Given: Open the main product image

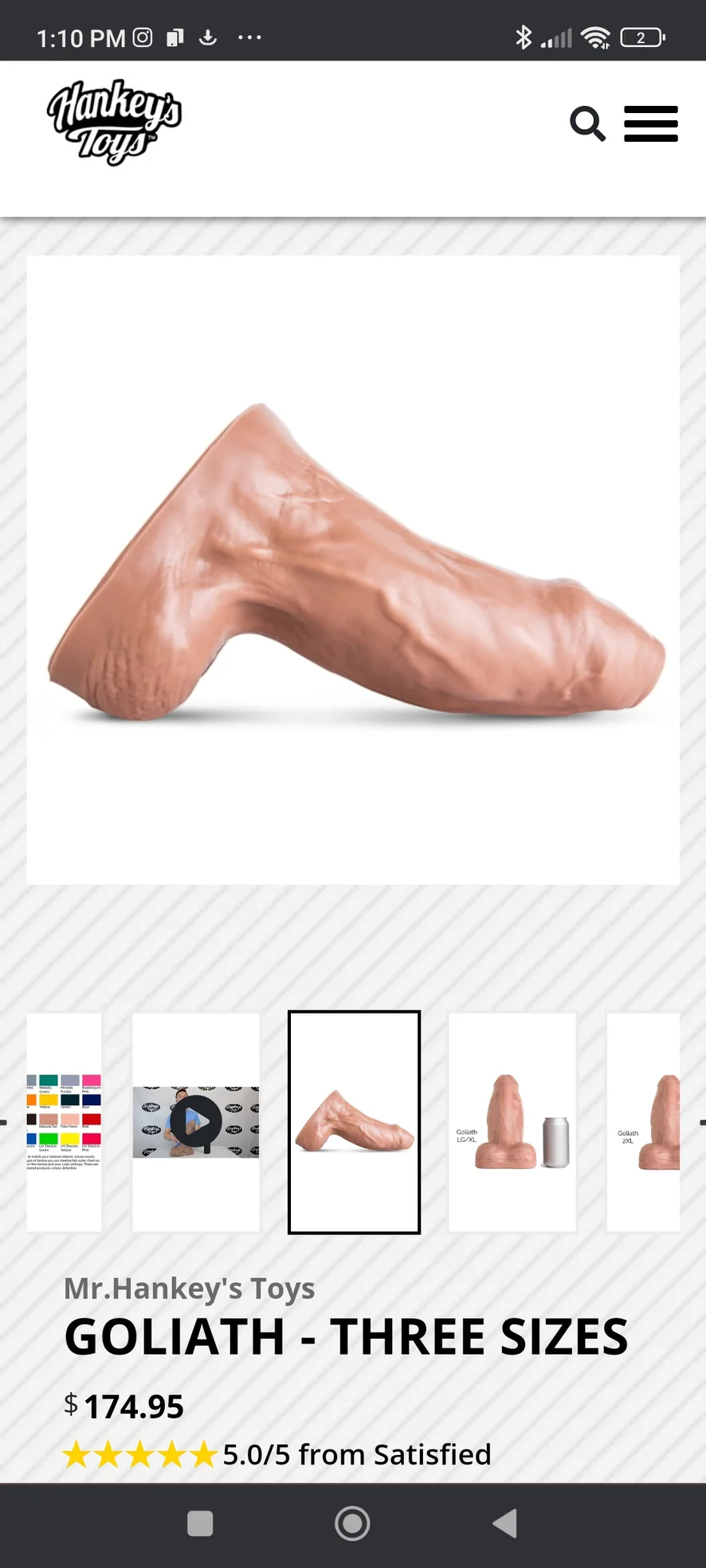Looking at the screenshot, I should pyautogui.click(x=353, y=569).
